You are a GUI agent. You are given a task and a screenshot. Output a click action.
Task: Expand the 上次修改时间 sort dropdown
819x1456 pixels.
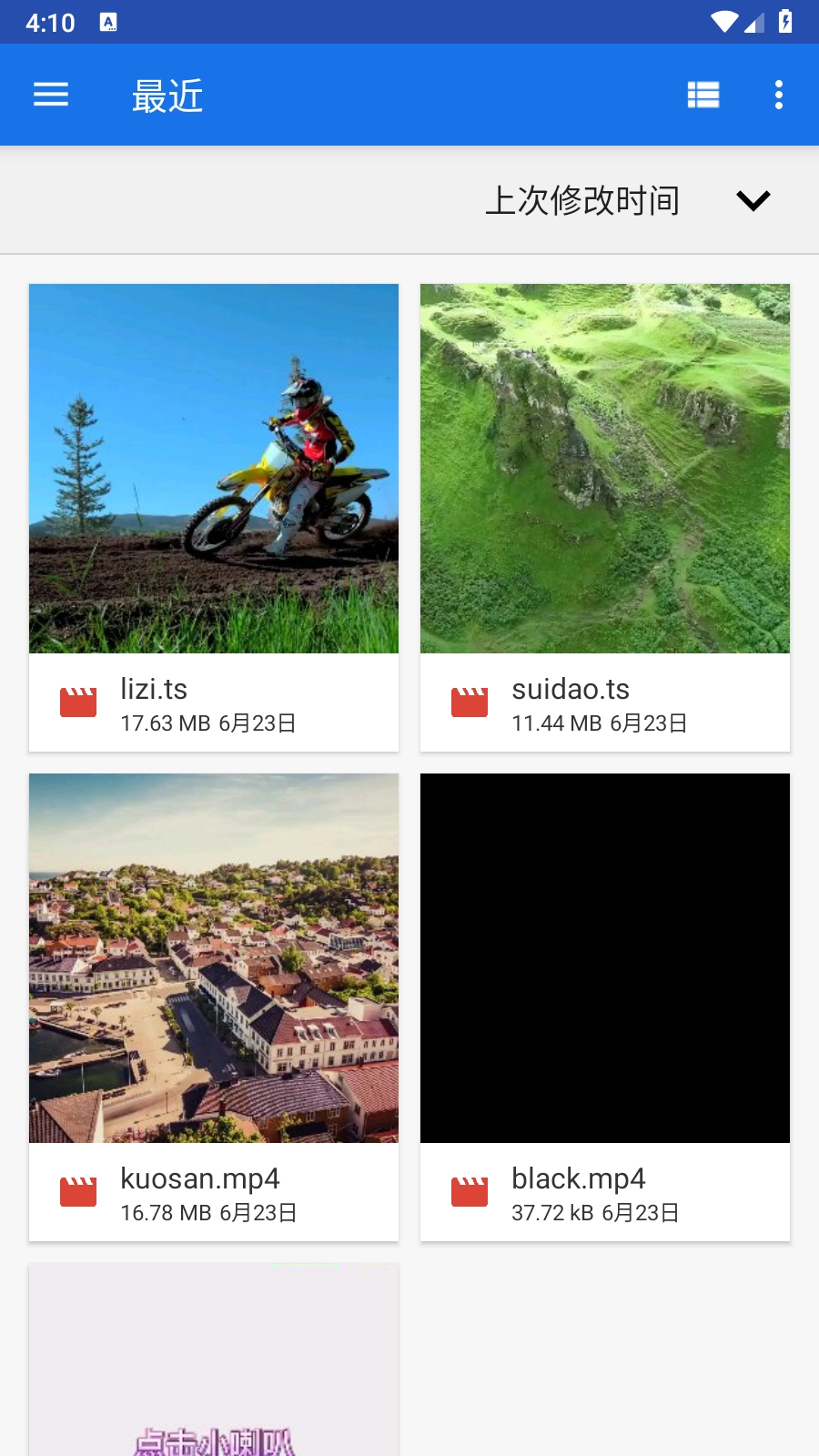pyautogui.click(x=753, y=200)
